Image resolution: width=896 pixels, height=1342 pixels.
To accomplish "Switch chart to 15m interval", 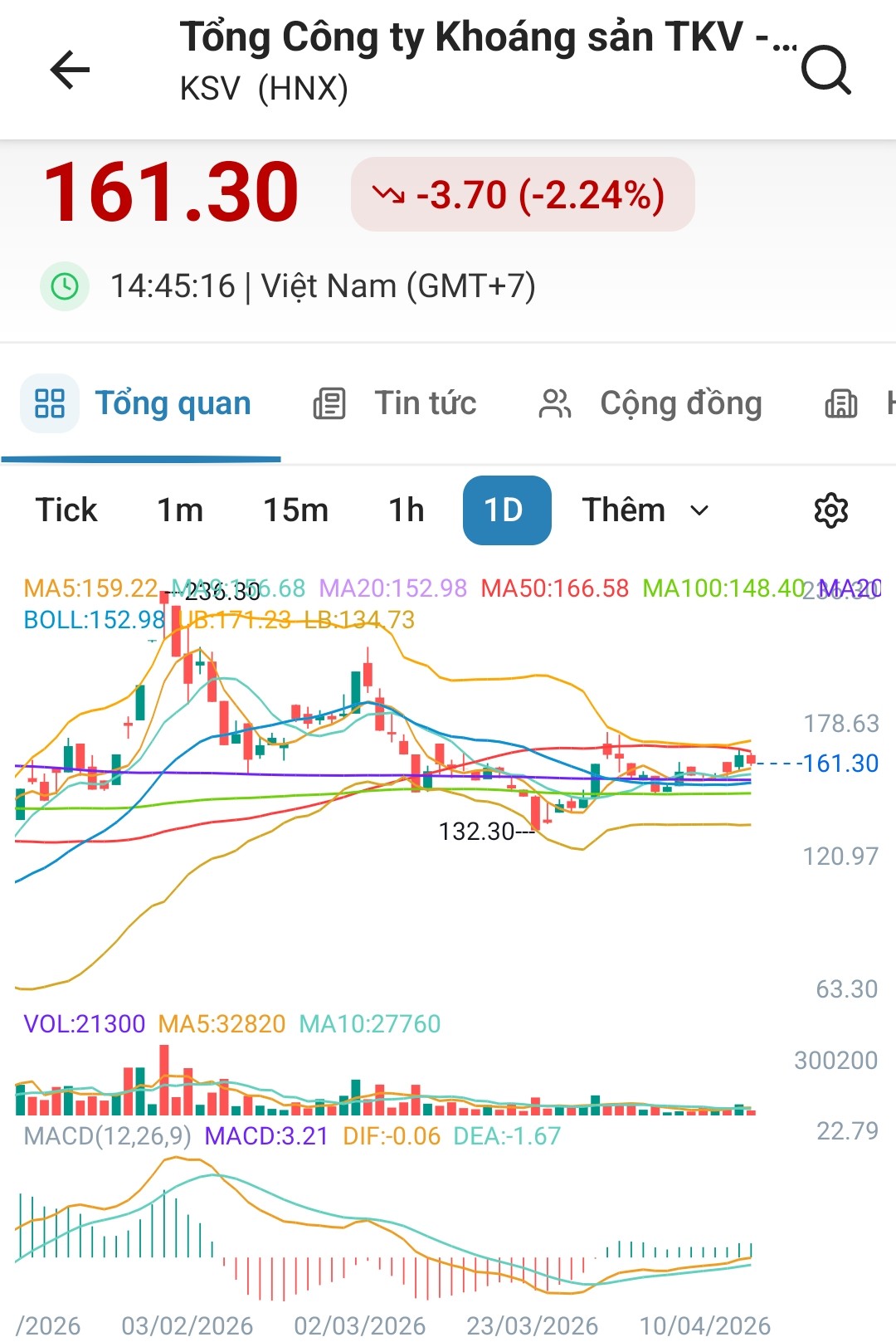I will pyautogui.click(x=295, y=510).
